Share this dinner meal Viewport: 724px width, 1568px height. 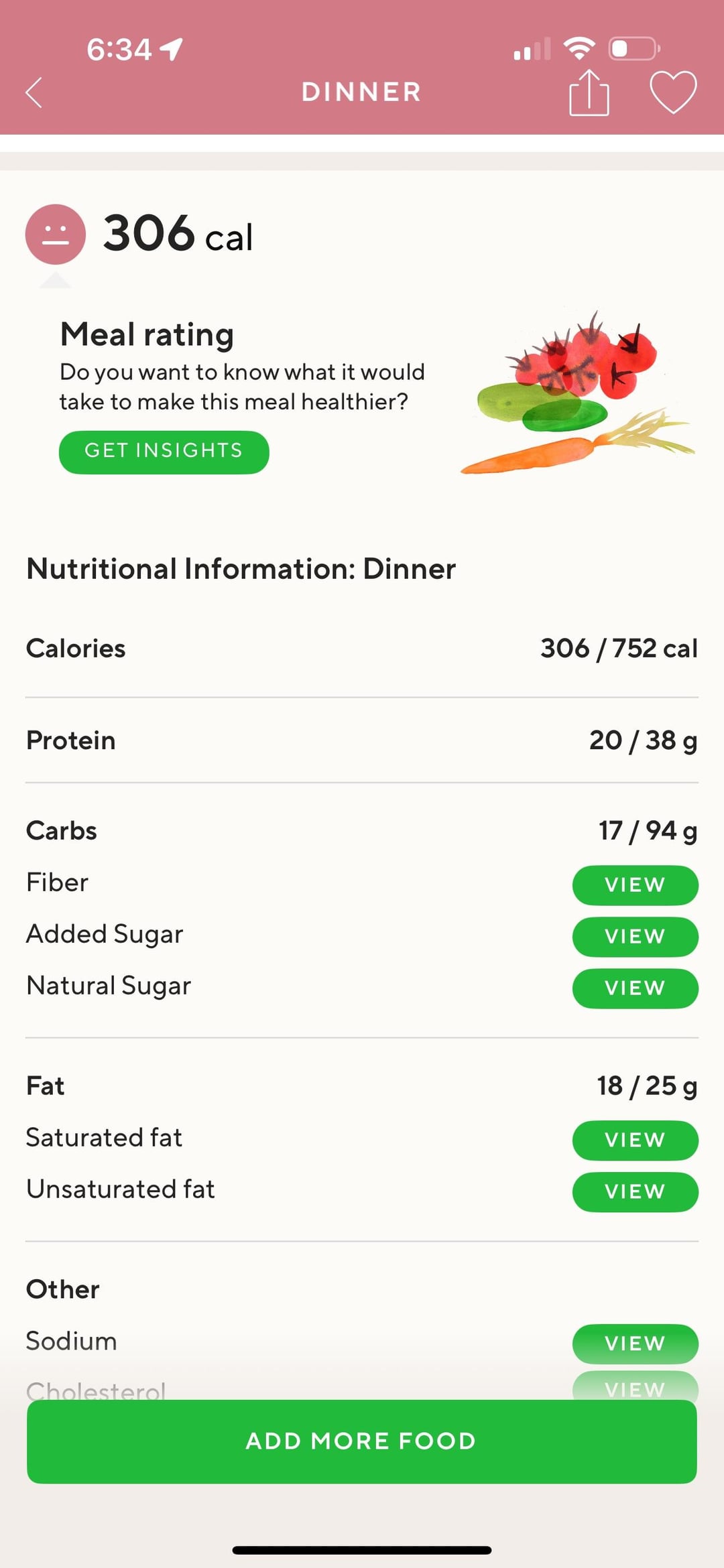[x=589, y=93]
